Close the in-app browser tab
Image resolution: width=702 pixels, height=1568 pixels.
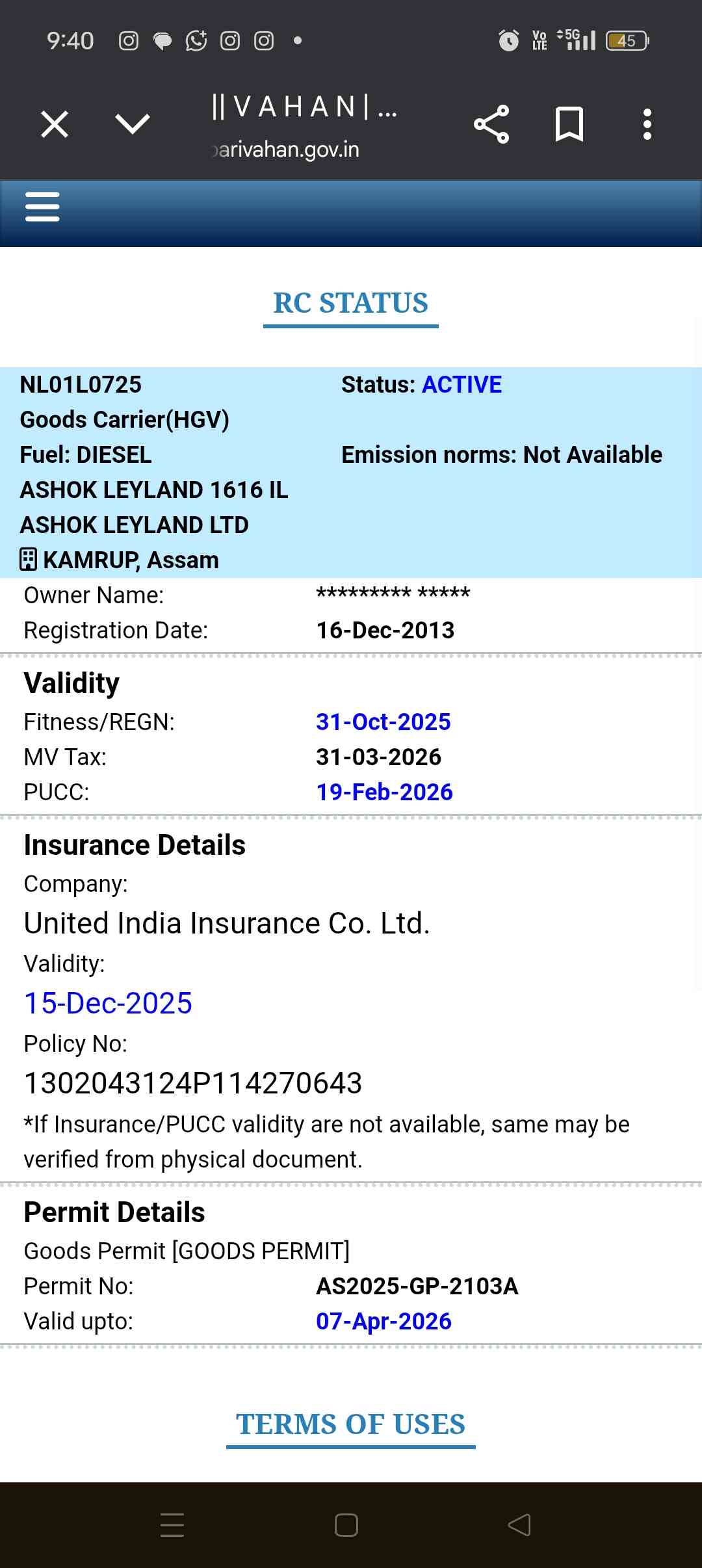55,124
